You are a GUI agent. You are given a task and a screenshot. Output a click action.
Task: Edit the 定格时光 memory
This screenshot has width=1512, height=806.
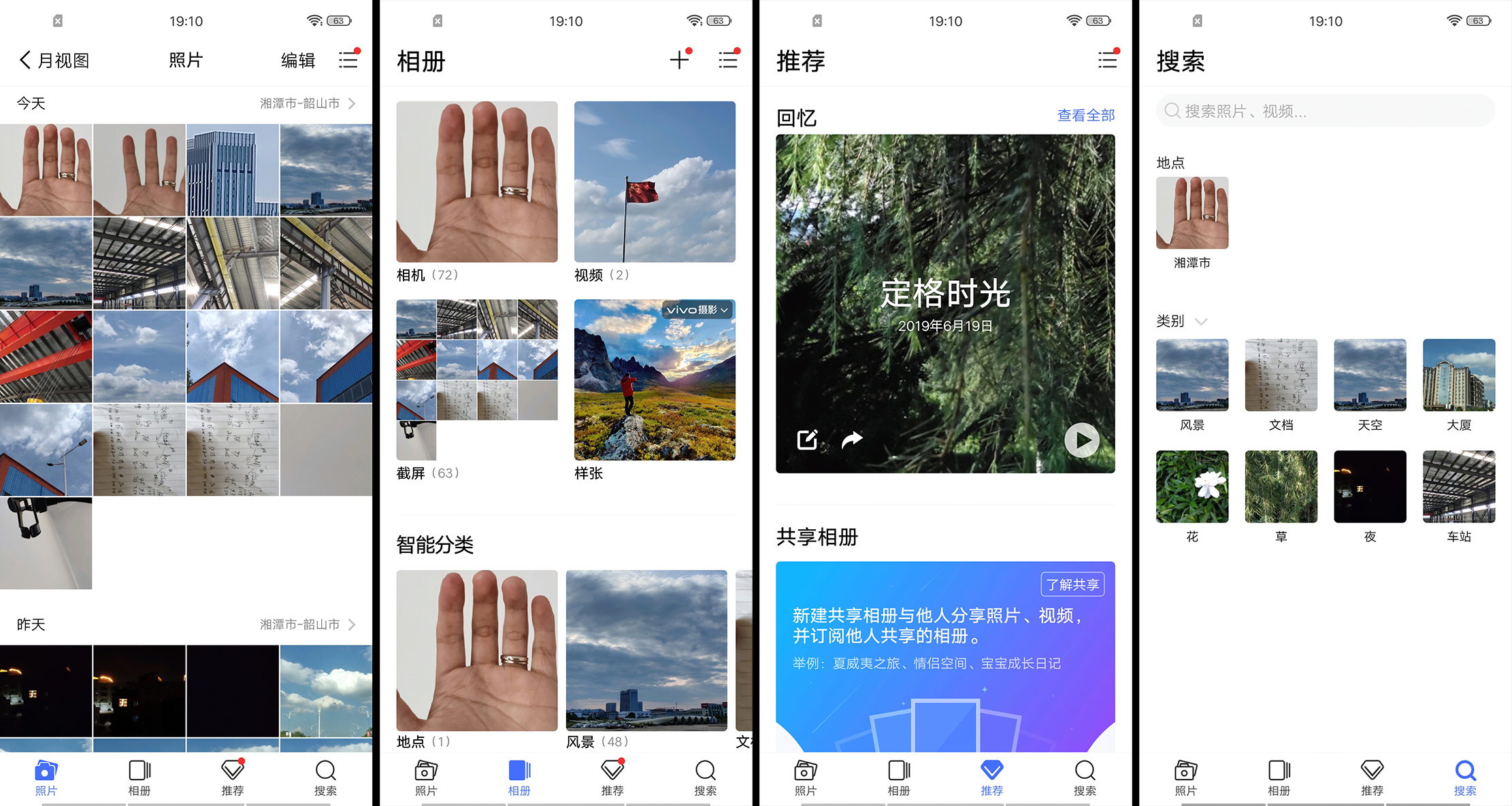(807, 440)
